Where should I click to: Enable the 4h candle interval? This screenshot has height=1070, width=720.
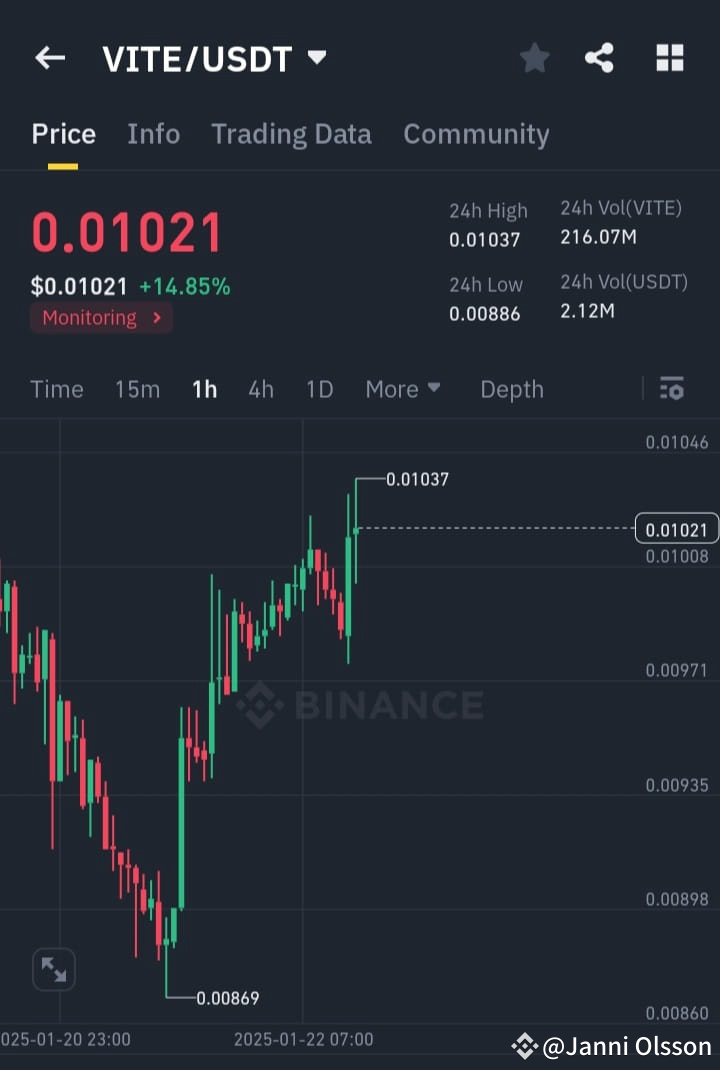[260, 389]
